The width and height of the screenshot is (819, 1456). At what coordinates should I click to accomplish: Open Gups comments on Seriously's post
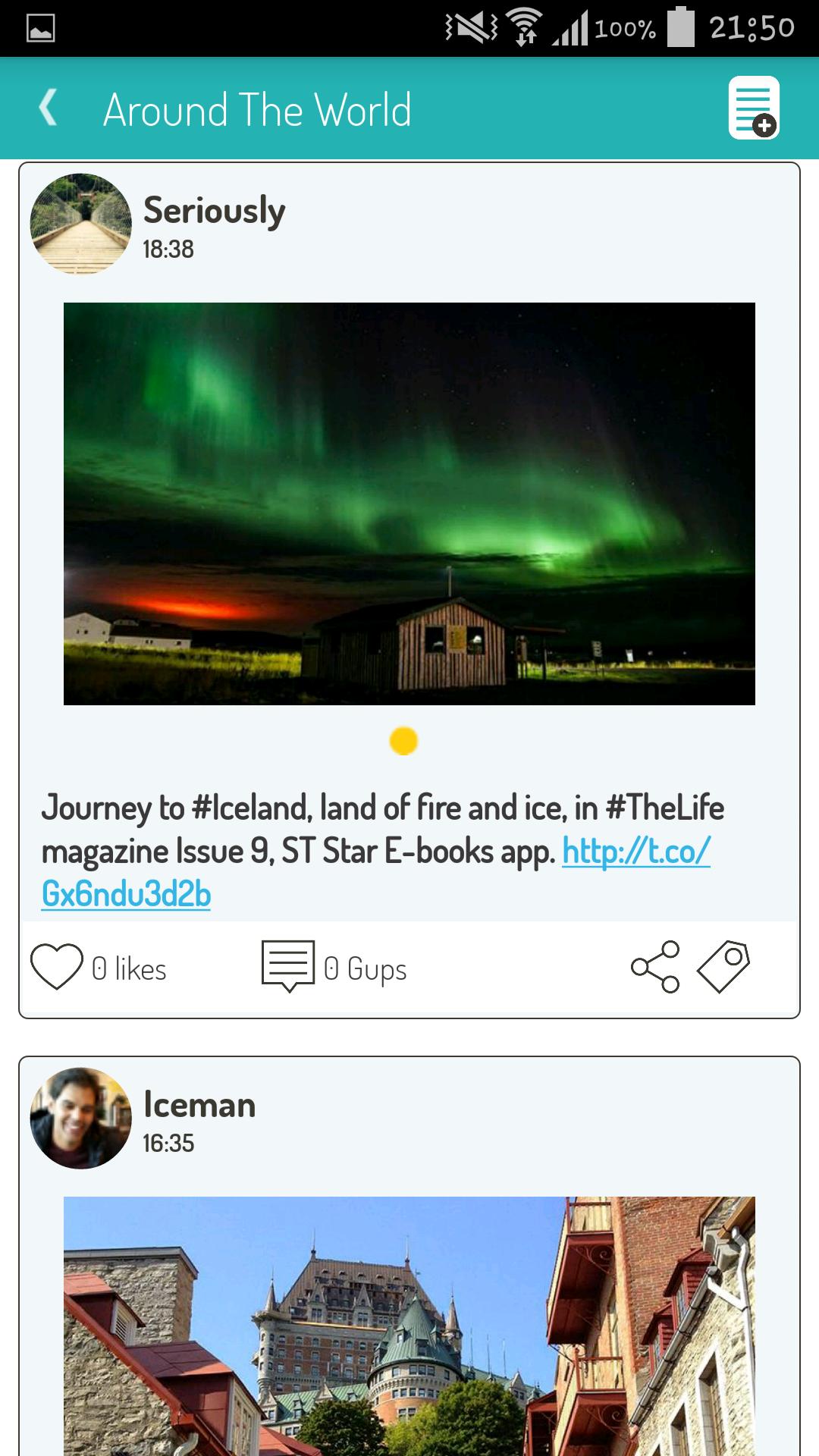click(288, 967)
